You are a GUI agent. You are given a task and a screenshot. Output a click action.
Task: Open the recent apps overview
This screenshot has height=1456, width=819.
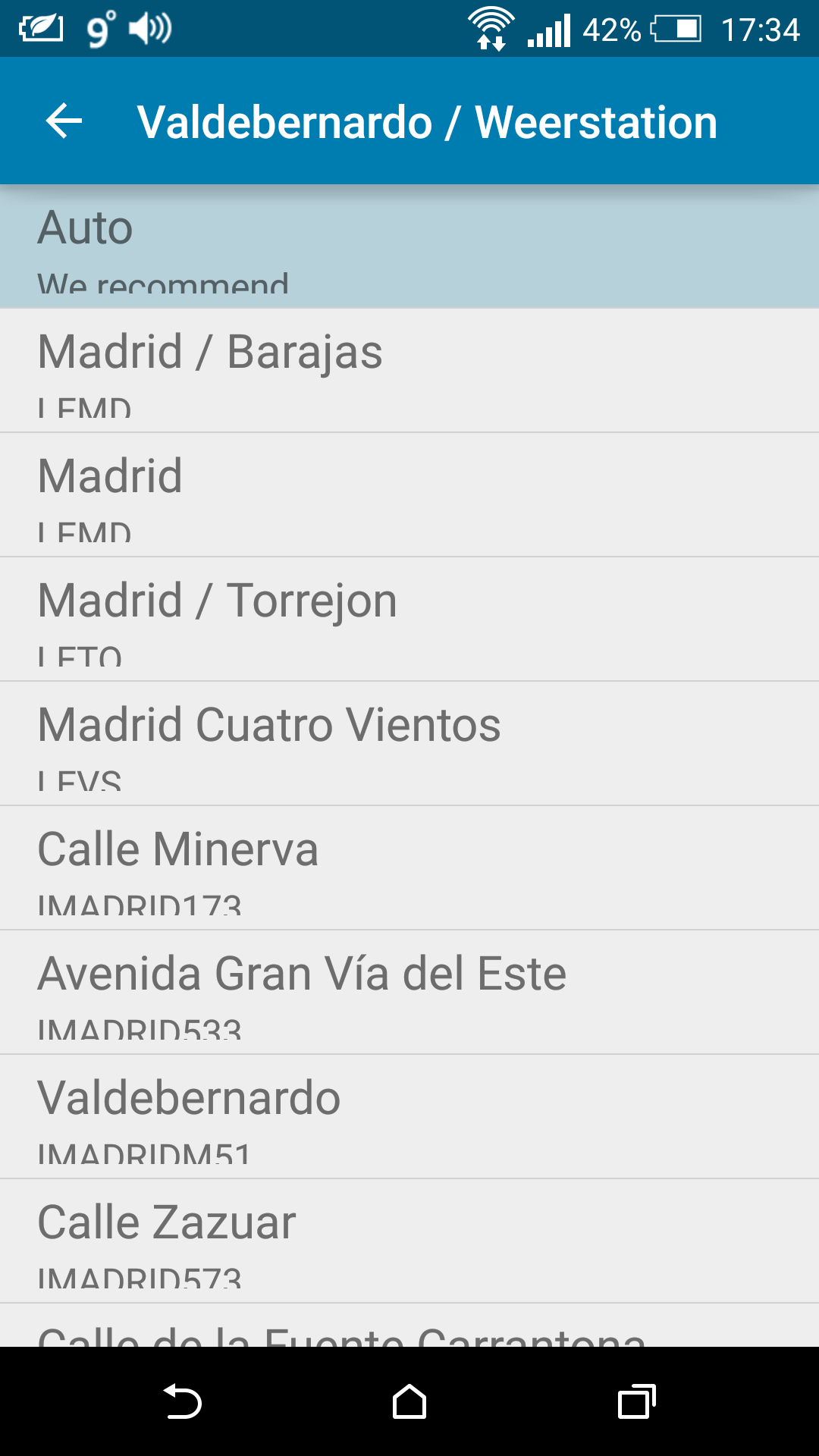(x=636, y=1401)
